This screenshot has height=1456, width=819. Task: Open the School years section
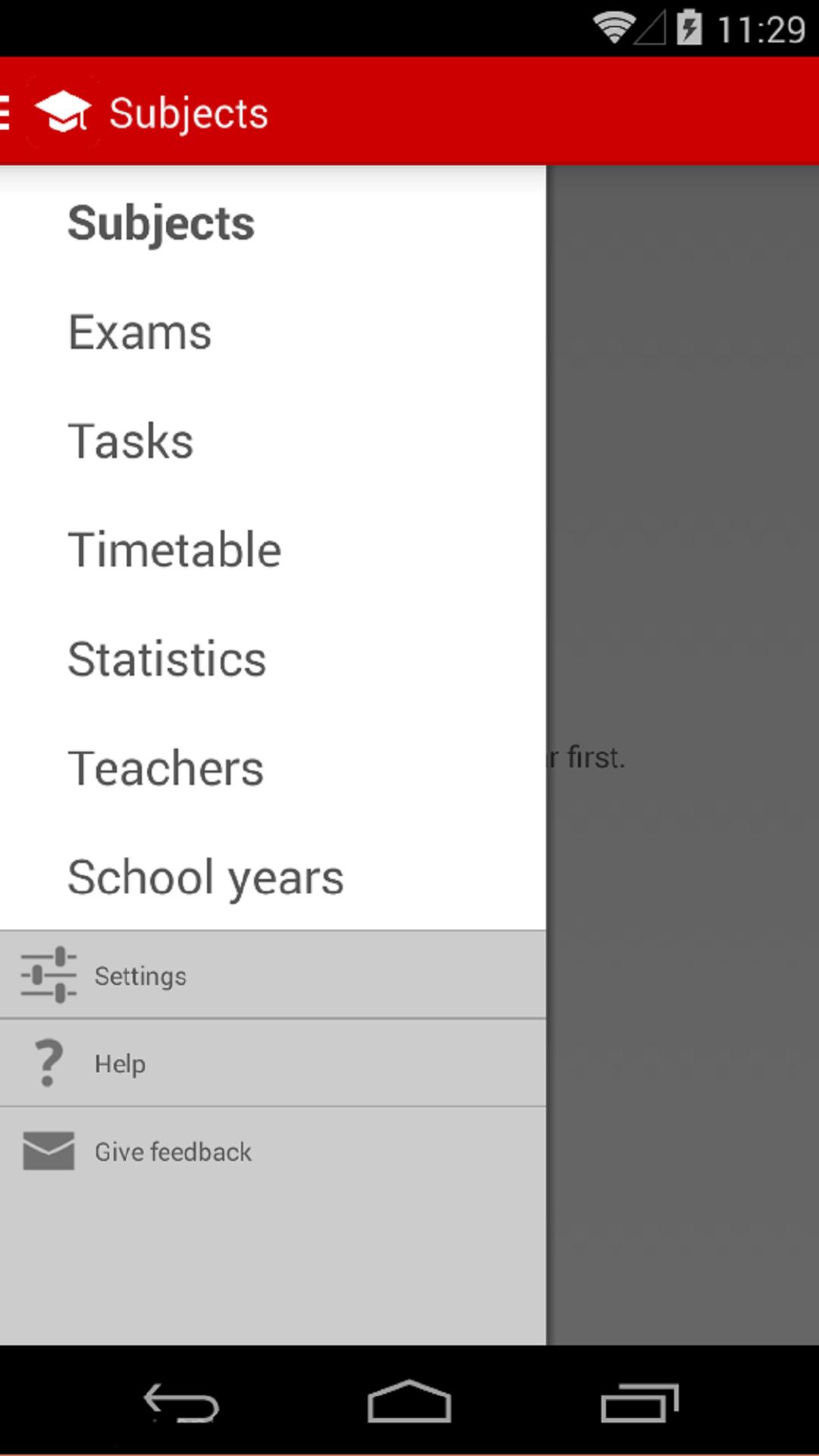[x=204, y=877]
